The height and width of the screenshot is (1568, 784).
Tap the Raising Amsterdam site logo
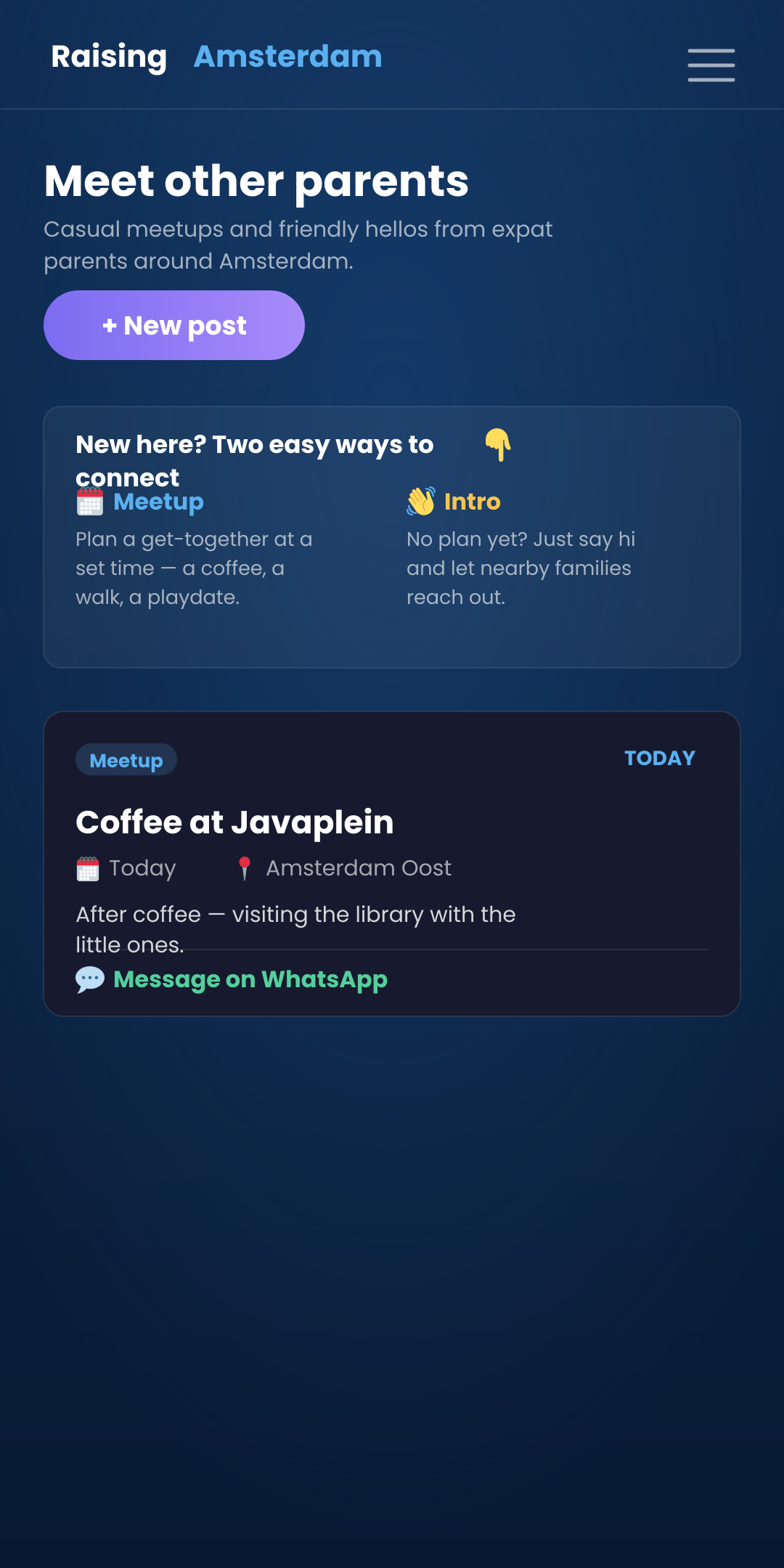(x=216, y=57)
